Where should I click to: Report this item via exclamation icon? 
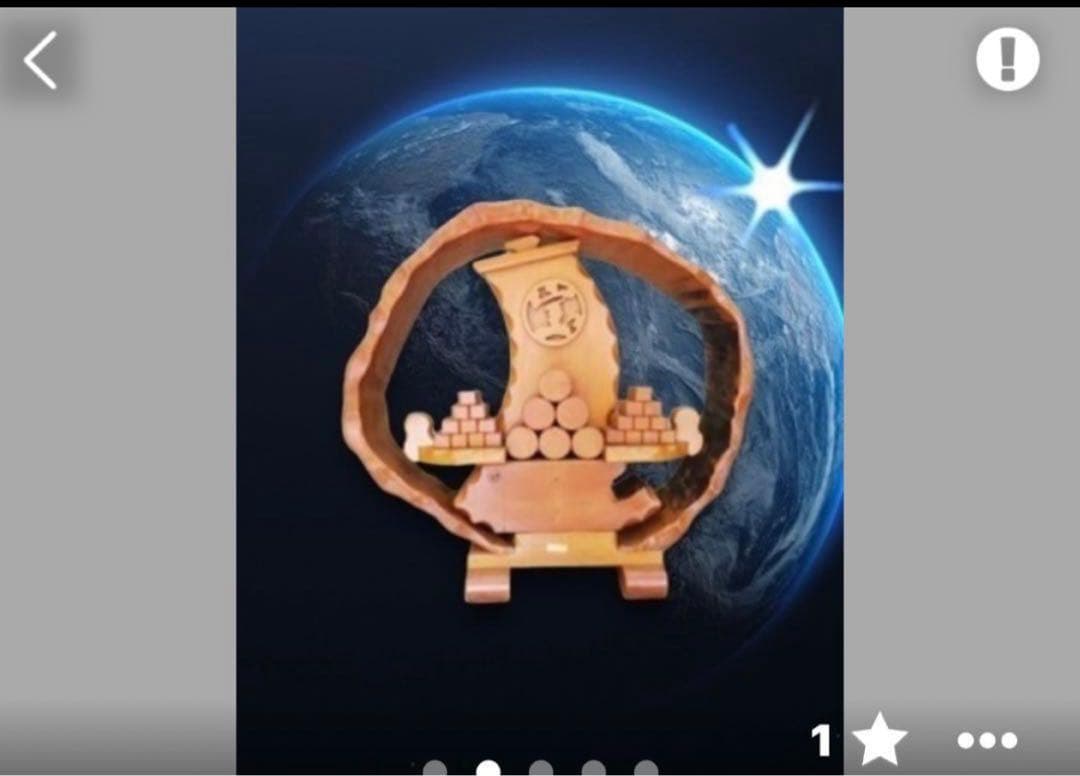pos(1007,60)
